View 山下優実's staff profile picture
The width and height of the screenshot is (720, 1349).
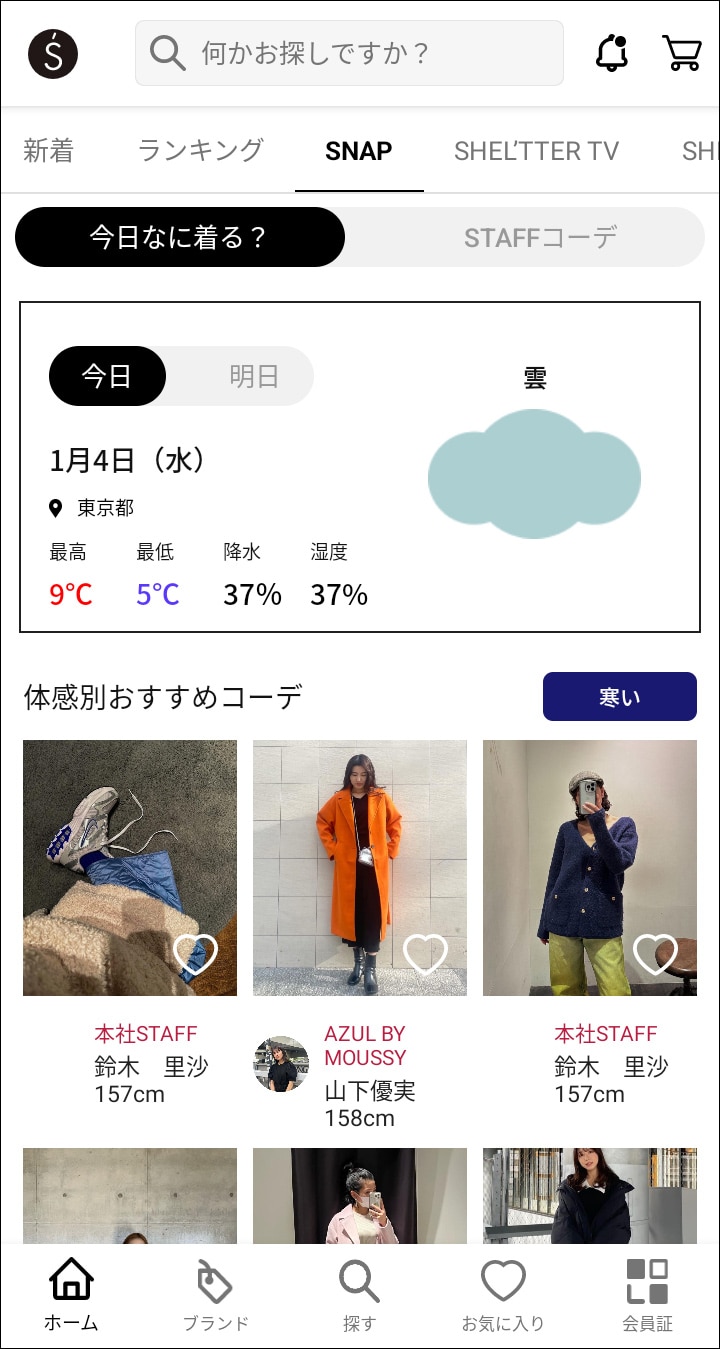coord(281,1064)
